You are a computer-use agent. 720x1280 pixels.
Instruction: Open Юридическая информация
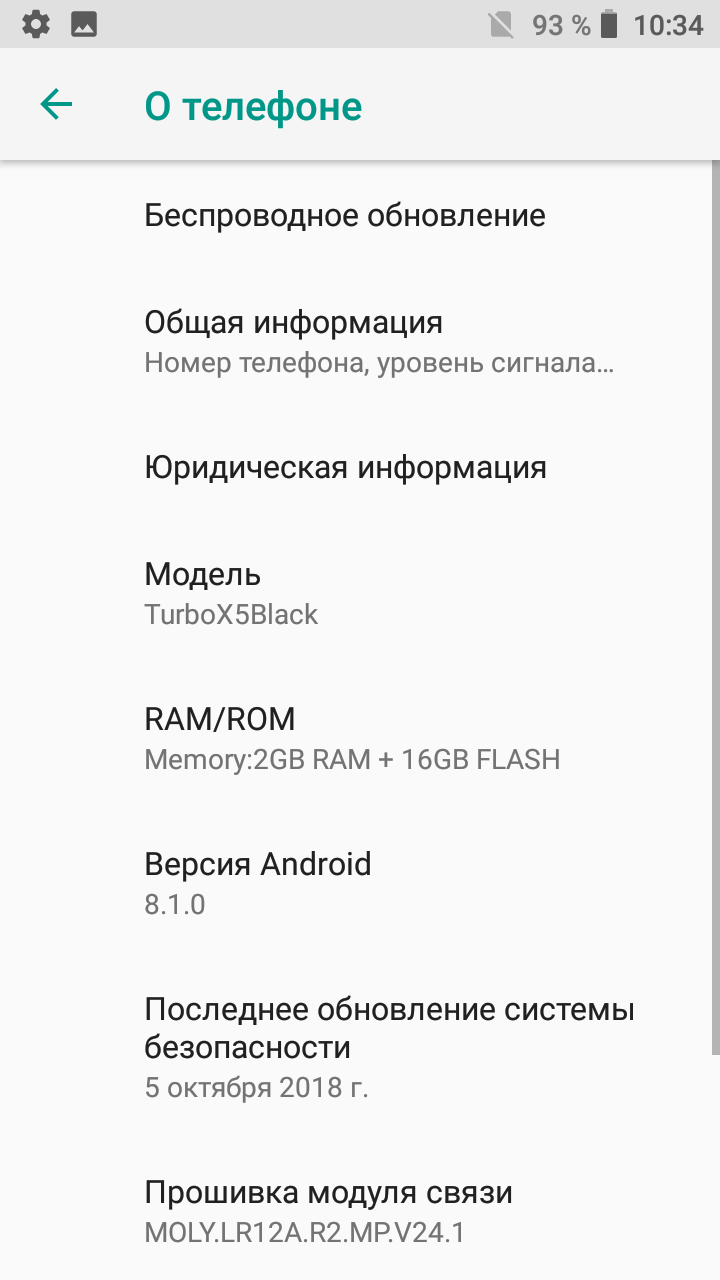pos(360,467)
